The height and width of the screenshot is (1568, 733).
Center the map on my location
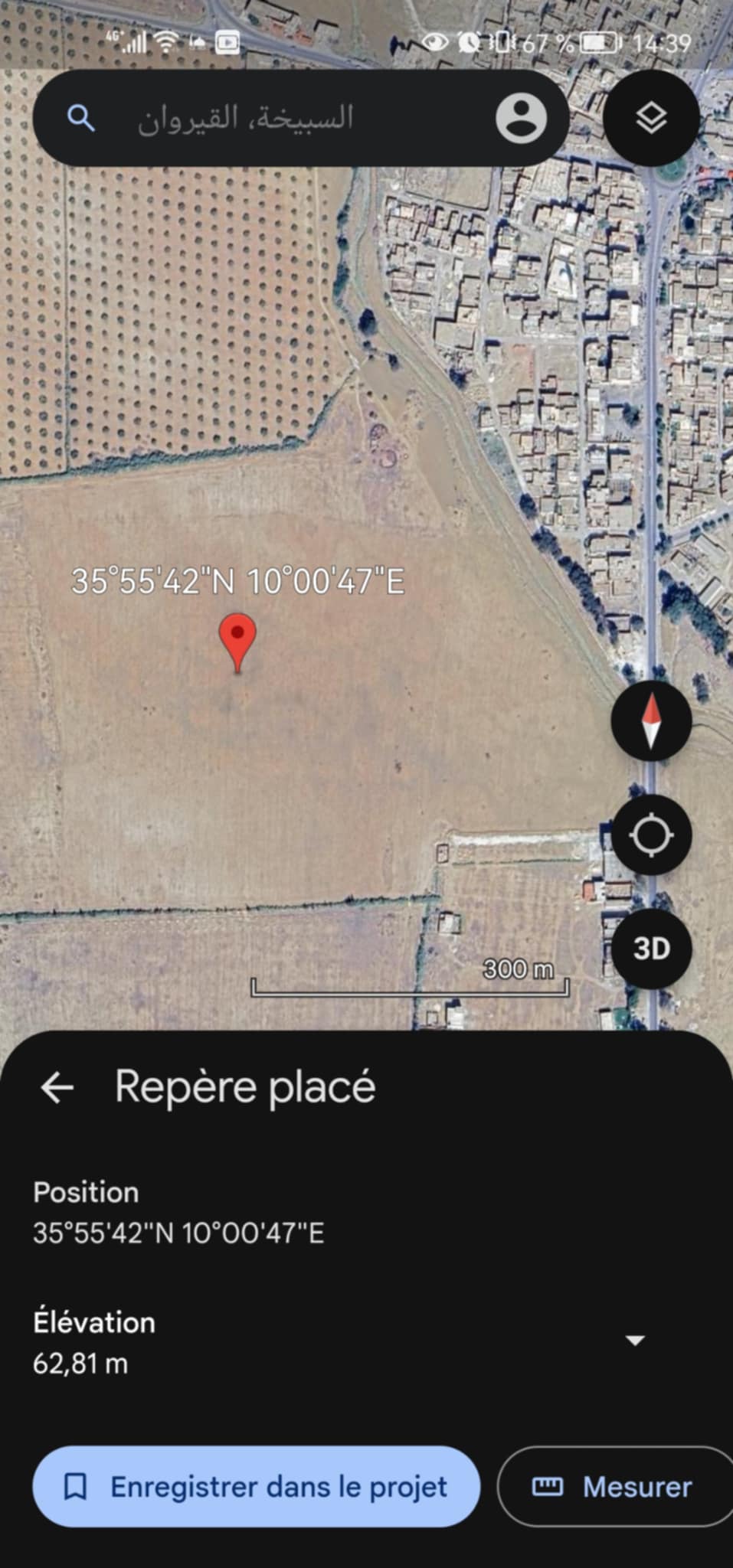tap(651, 835)
